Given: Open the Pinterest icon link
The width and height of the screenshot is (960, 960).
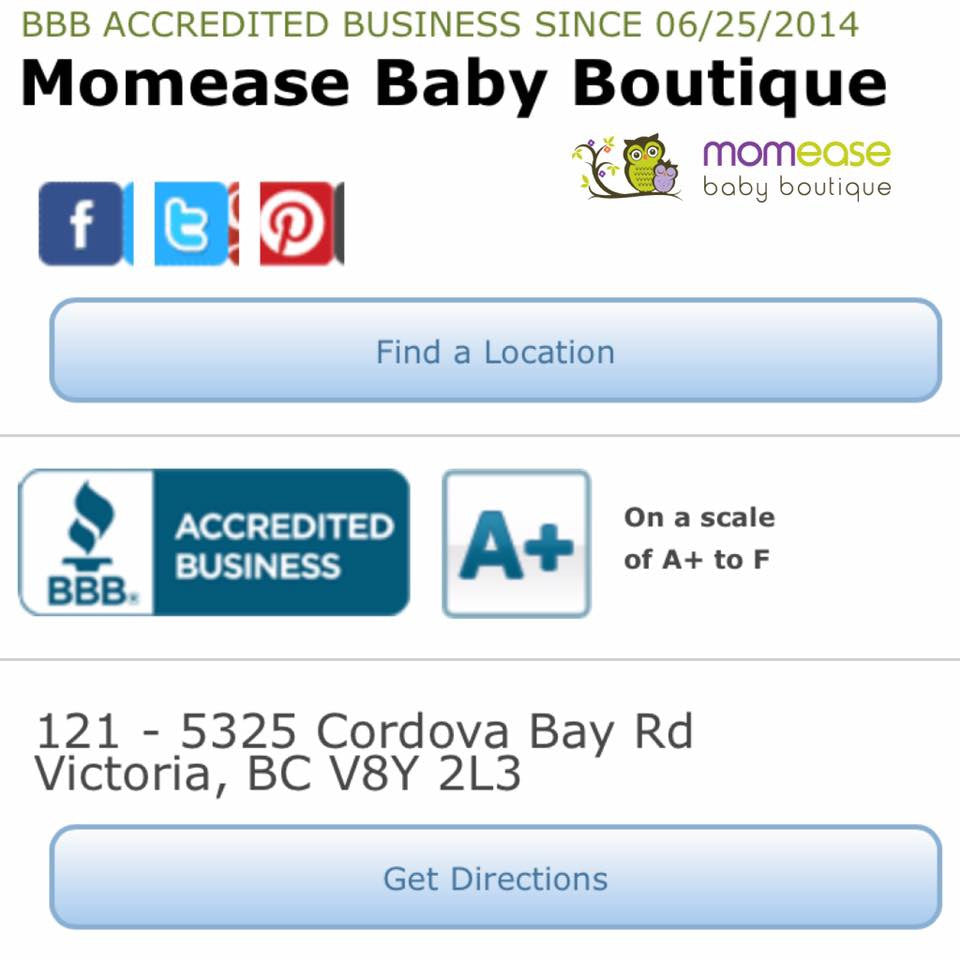Looking at the screenshot, I should tap(296, 224).
